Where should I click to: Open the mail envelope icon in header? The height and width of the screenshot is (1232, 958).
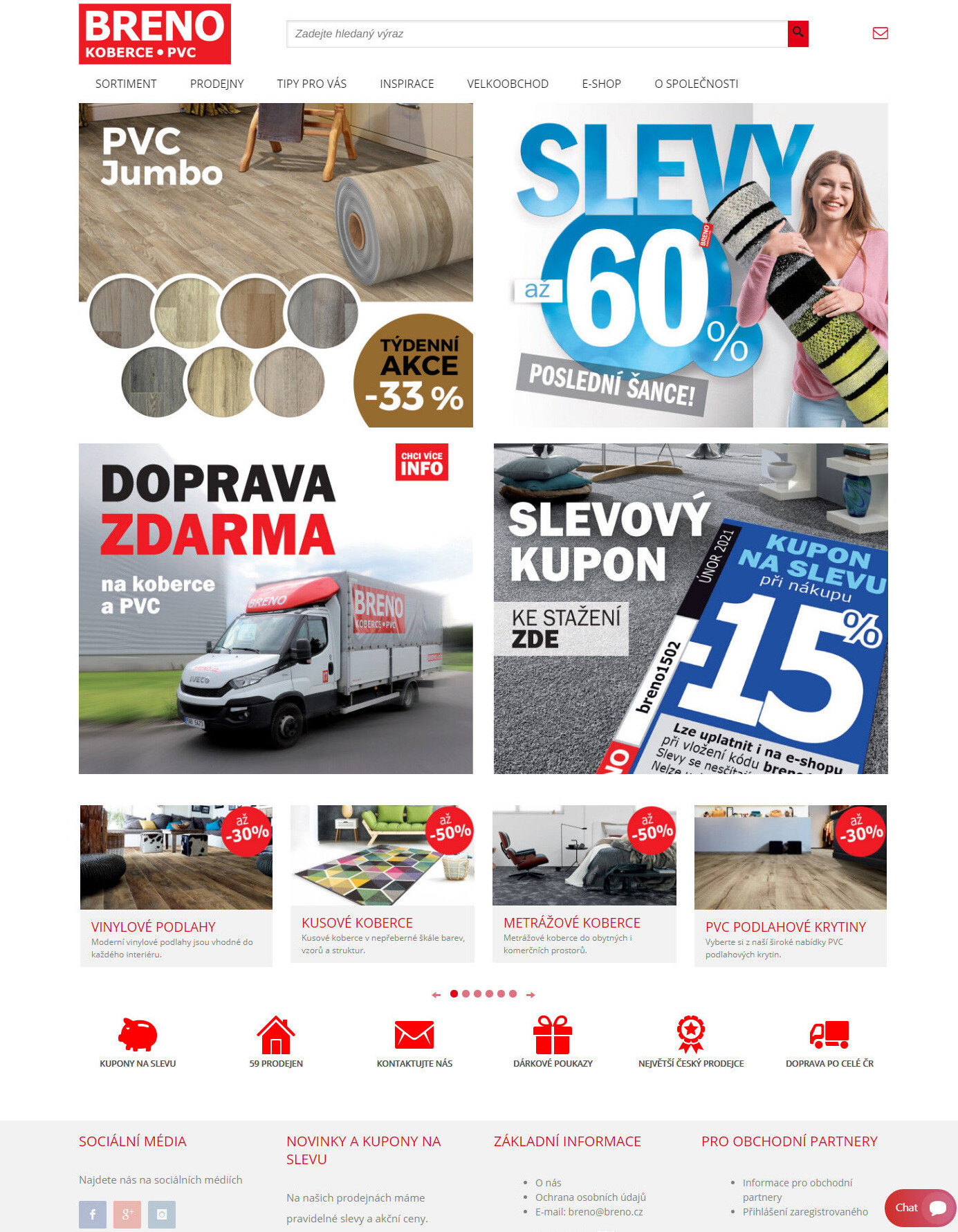pos(880,33)
